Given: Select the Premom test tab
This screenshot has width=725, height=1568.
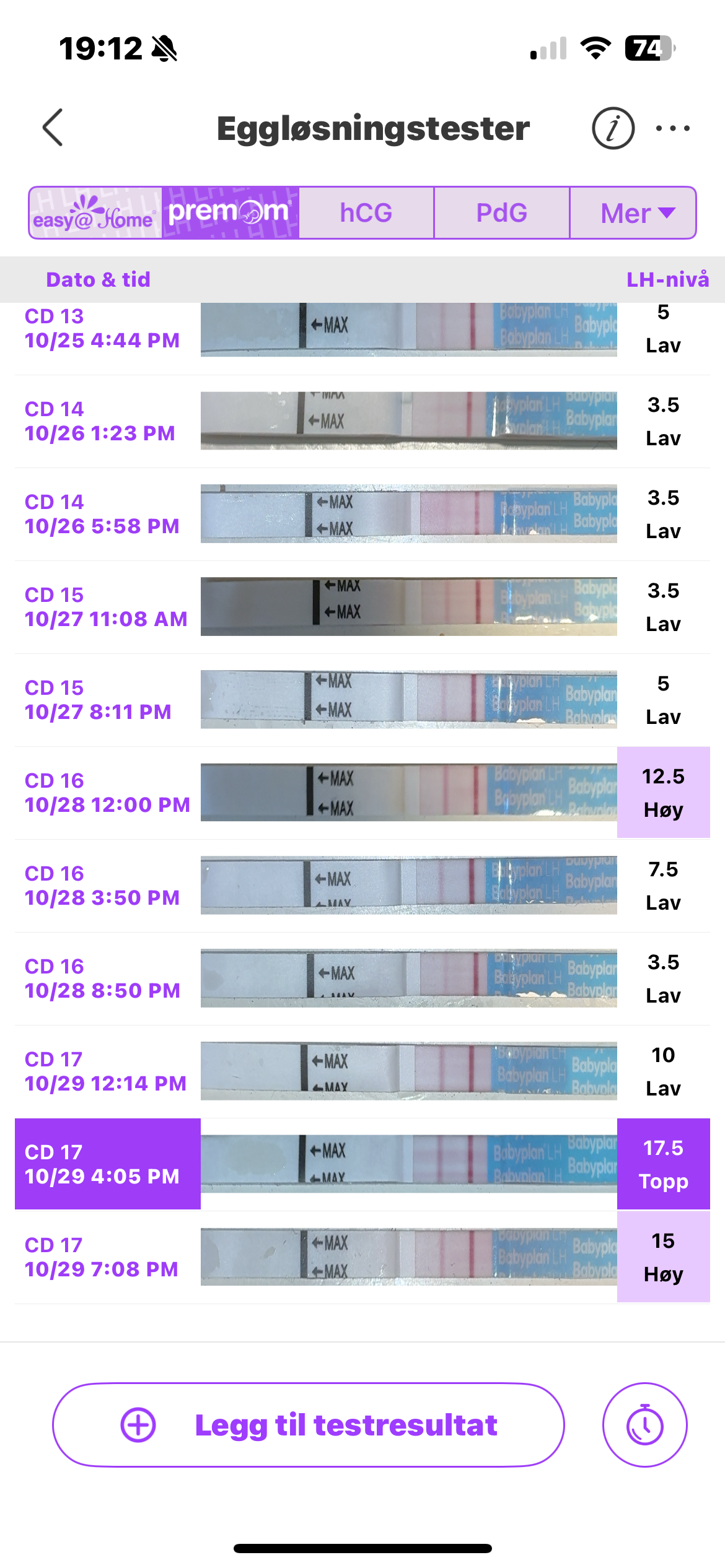Looking at the screenshot, I should pyautogui.click(x=230, y=213).
